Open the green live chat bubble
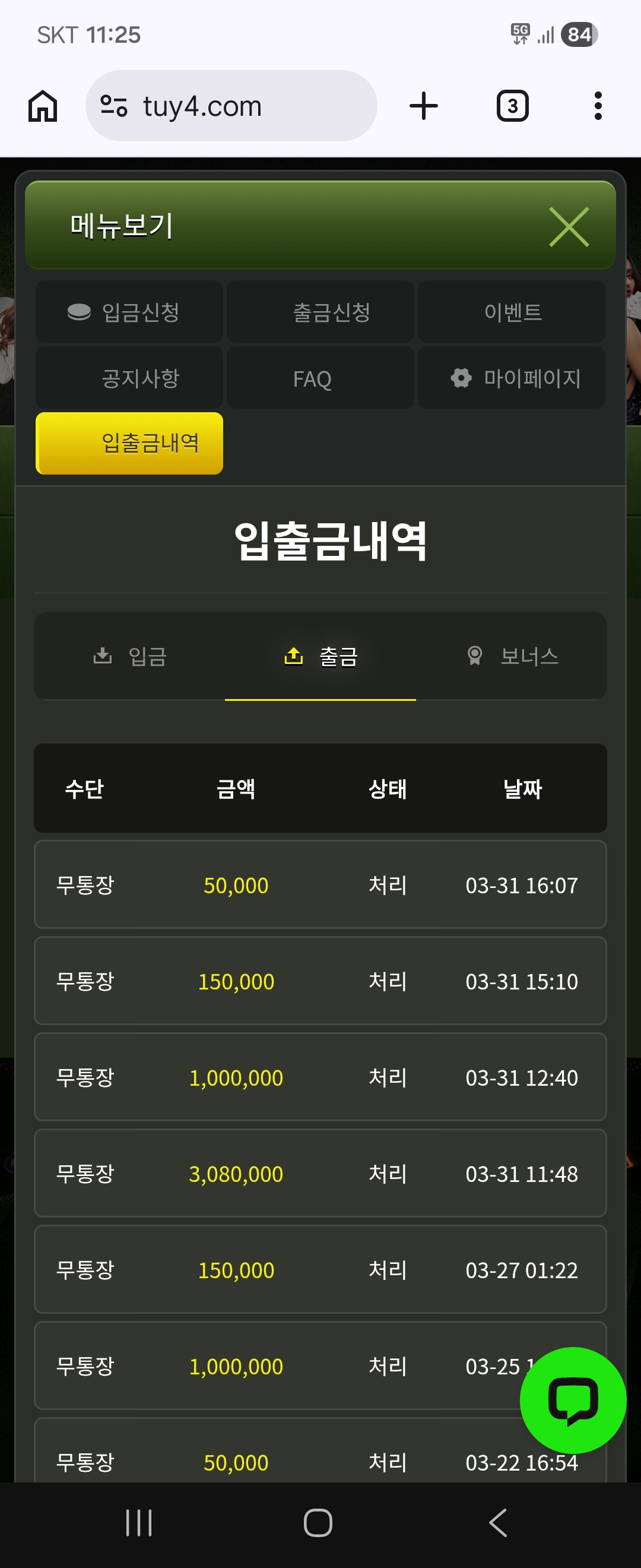 [572, 1399]
